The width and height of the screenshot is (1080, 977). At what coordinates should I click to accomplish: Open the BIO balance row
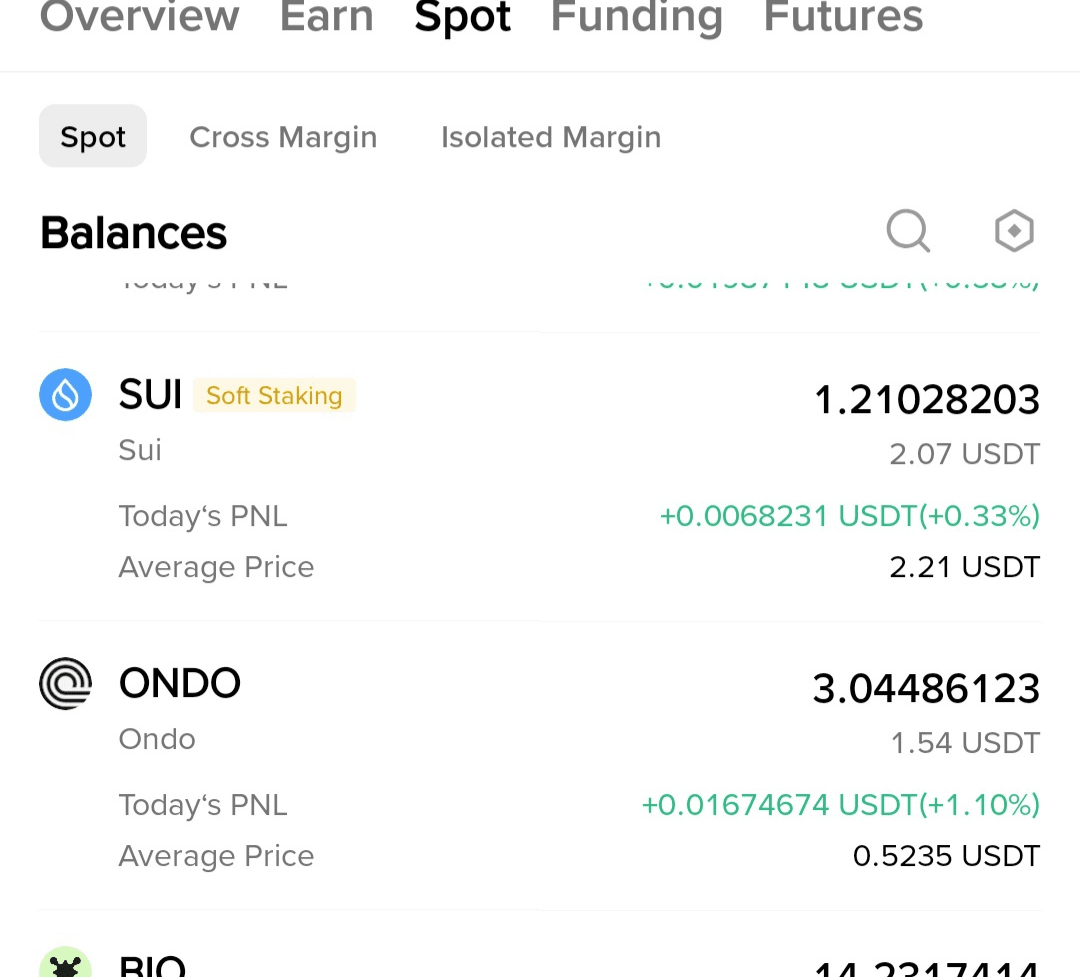coord(540,962)
